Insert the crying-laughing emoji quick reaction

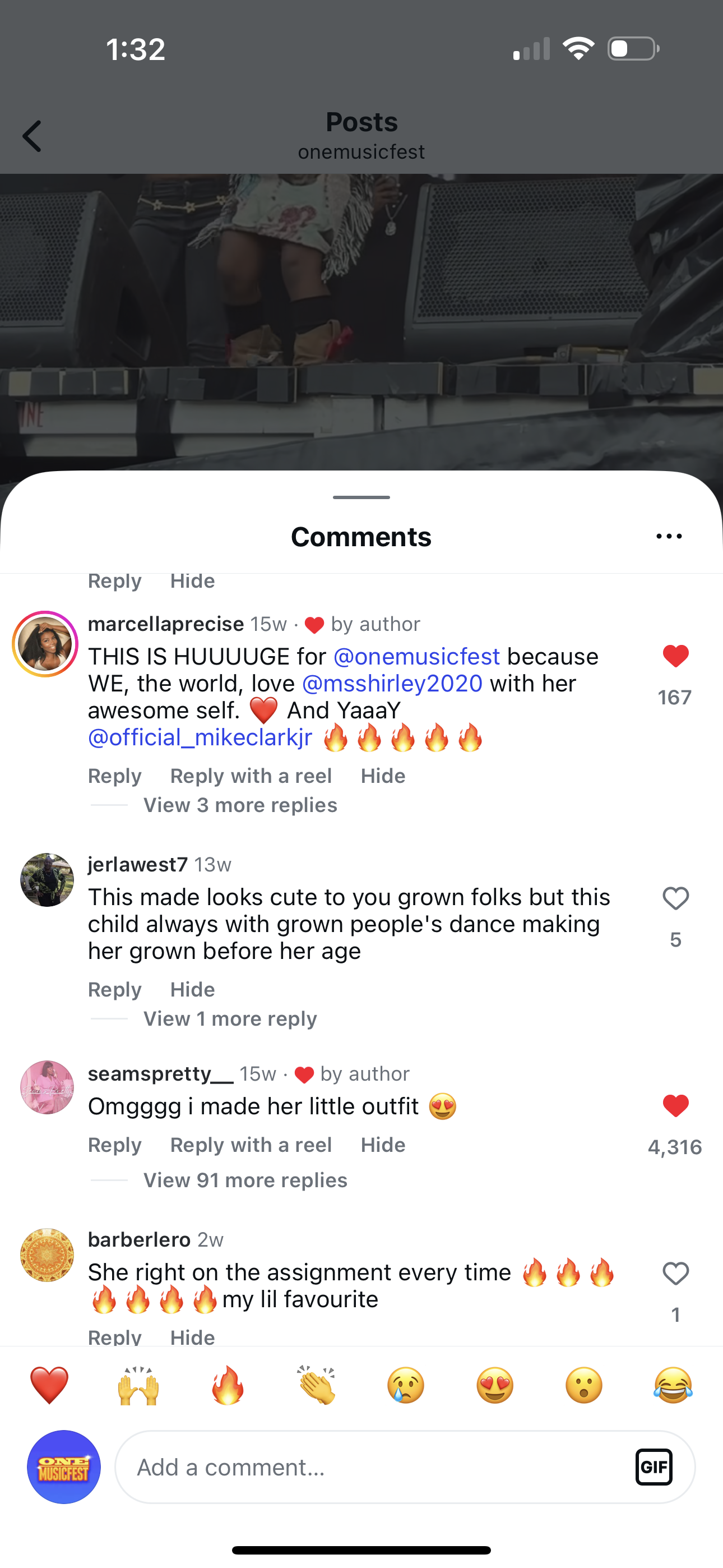click(673, 1385)
